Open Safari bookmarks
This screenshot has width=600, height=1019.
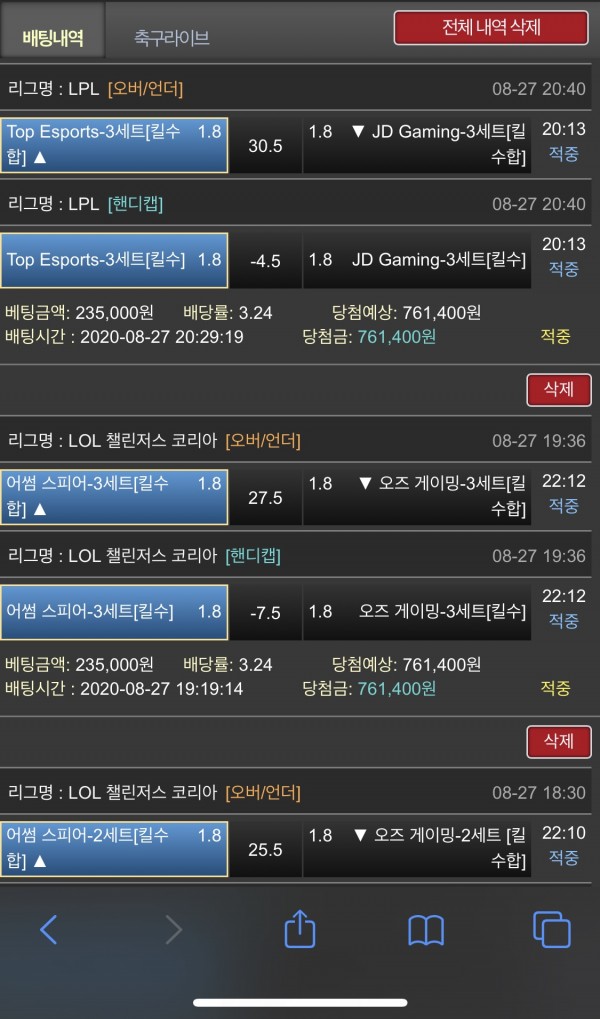click(426, 930)
